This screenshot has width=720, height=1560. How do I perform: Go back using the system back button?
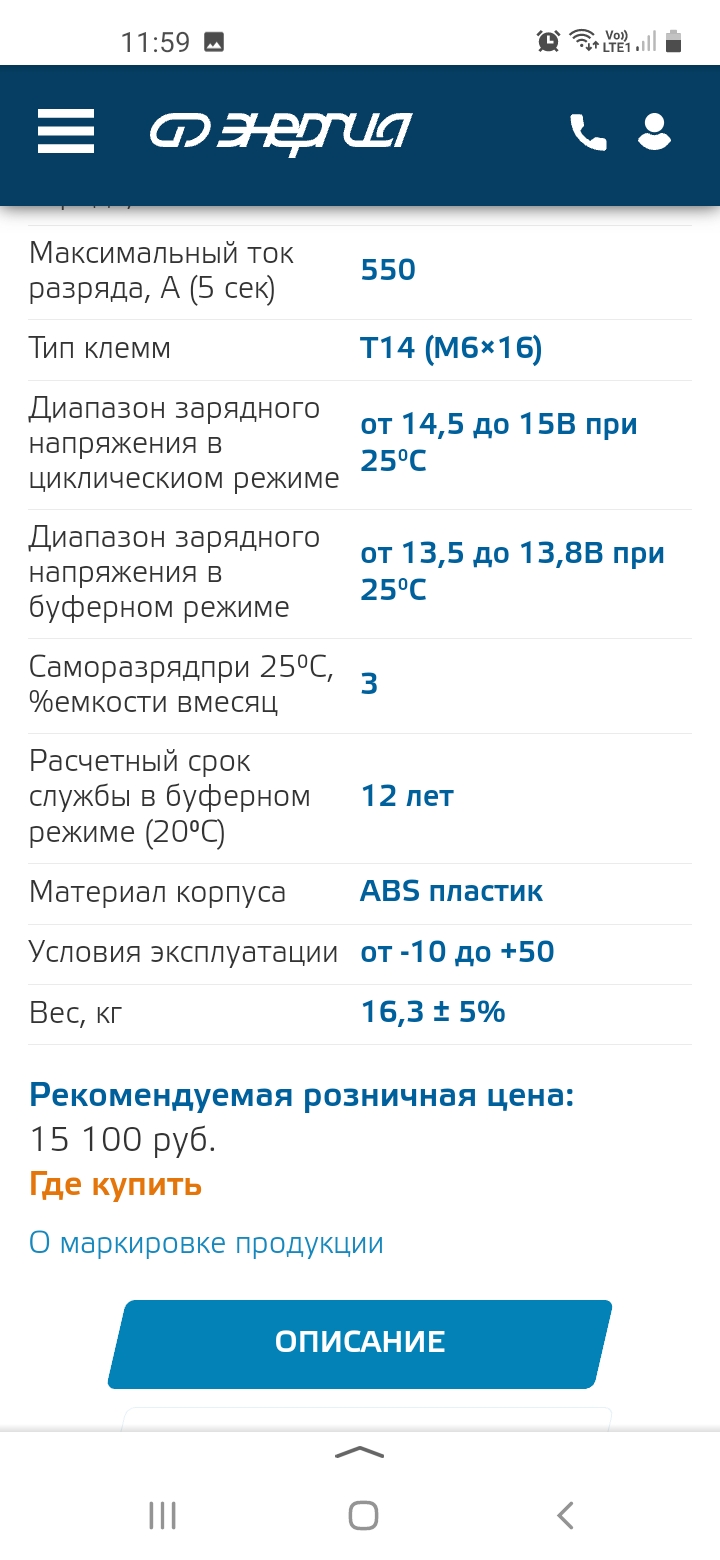565,1515
